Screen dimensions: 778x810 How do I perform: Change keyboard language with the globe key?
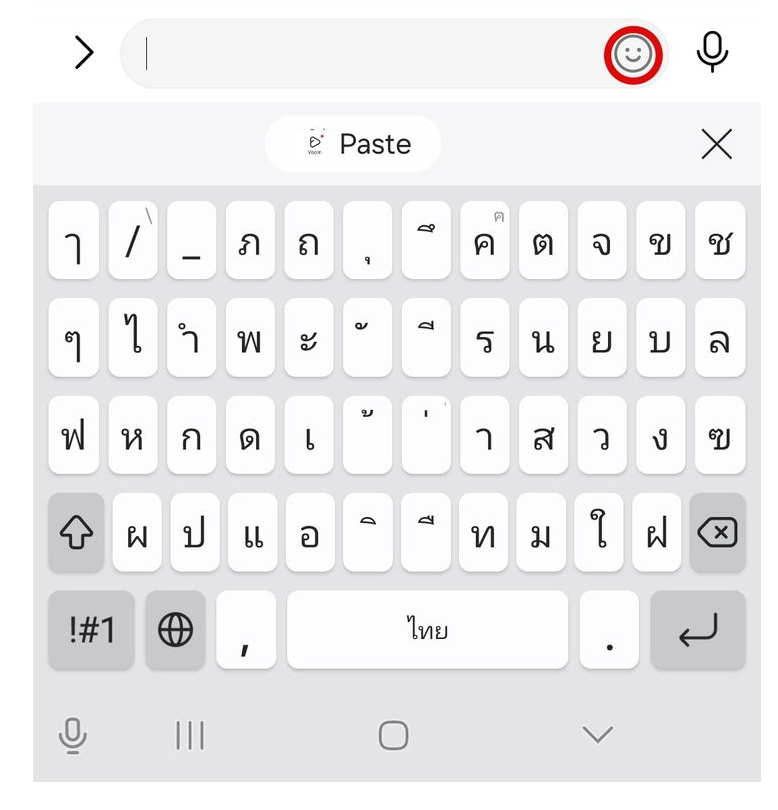[175, 630]
